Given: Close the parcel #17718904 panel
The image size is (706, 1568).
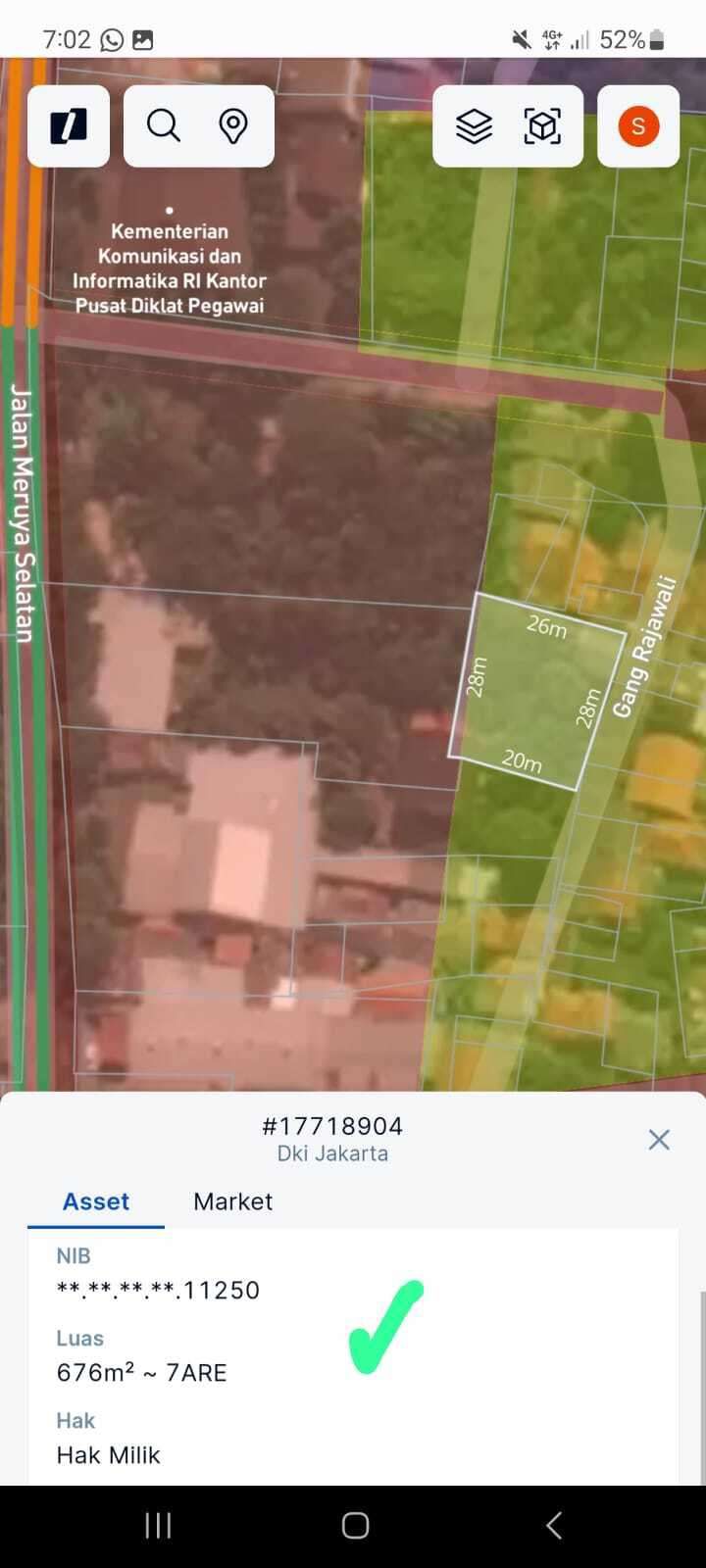Looking at the screenshot, I should click(x=659, y=1139).
